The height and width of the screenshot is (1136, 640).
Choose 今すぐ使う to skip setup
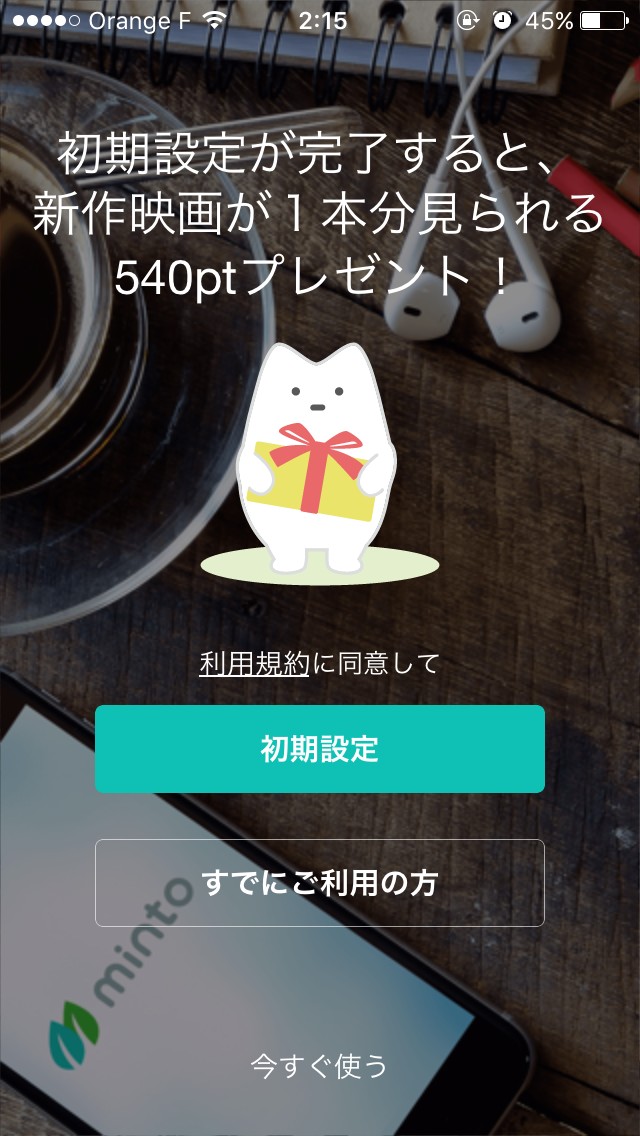coord(319,1066)
